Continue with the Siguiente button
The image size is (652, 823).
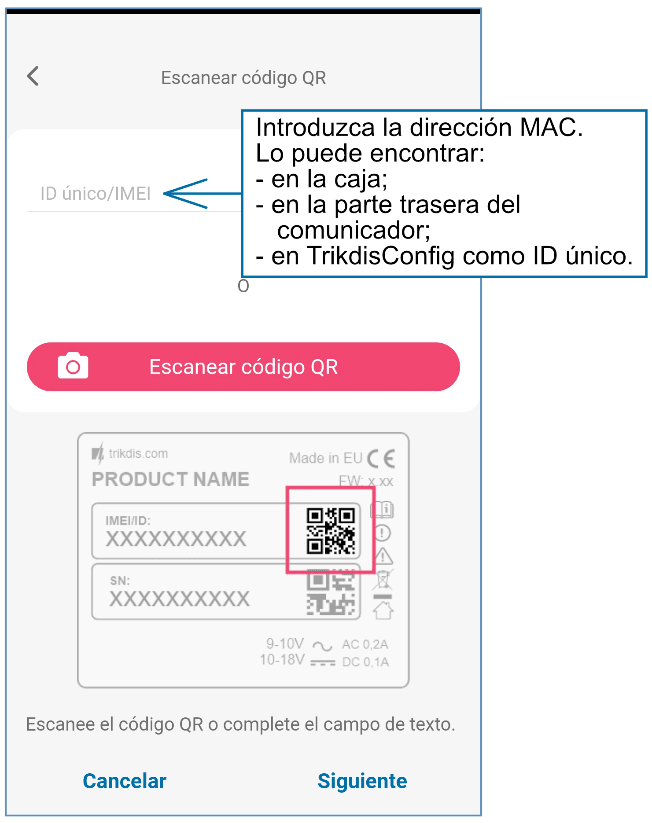point(362,781)
